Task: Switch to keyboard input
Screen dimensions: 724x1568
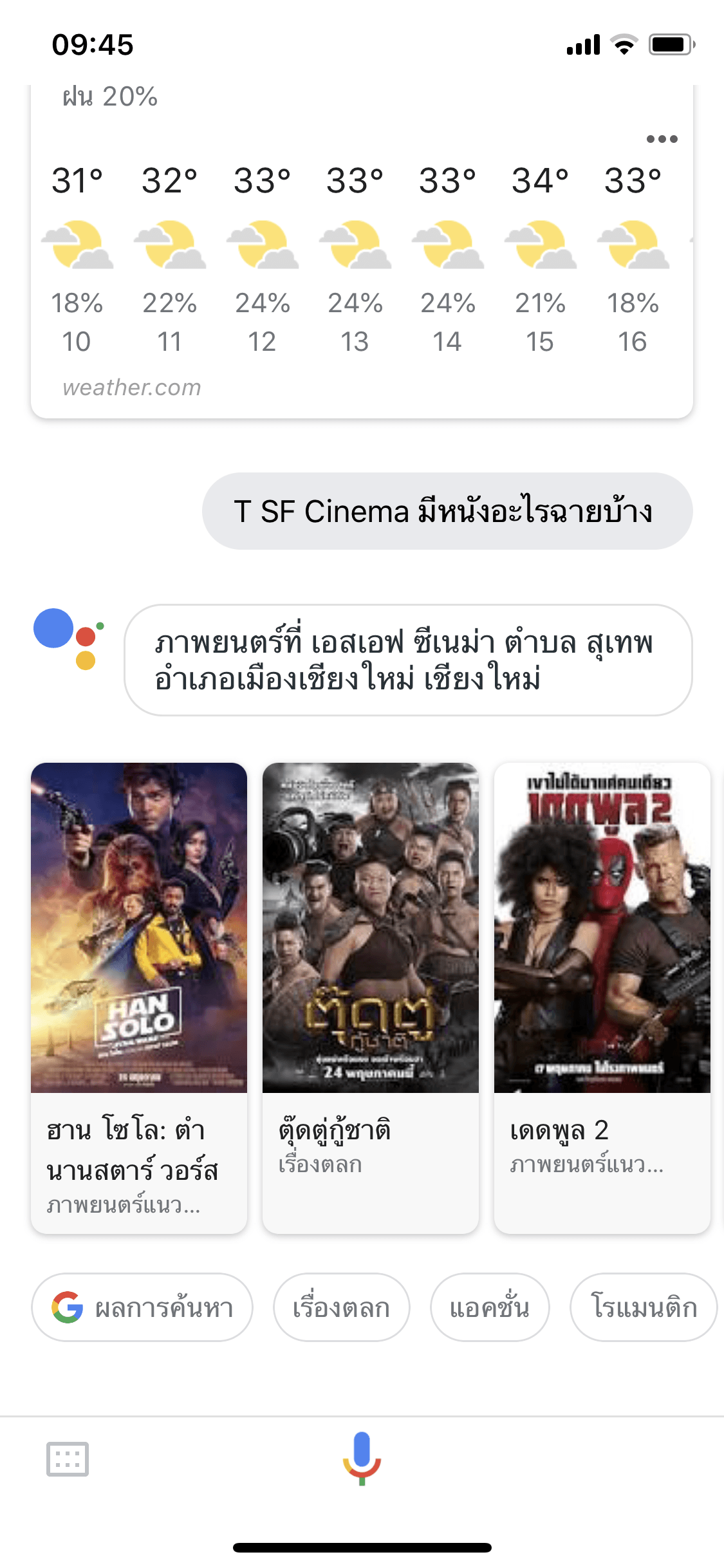Action: [68, 1459]
